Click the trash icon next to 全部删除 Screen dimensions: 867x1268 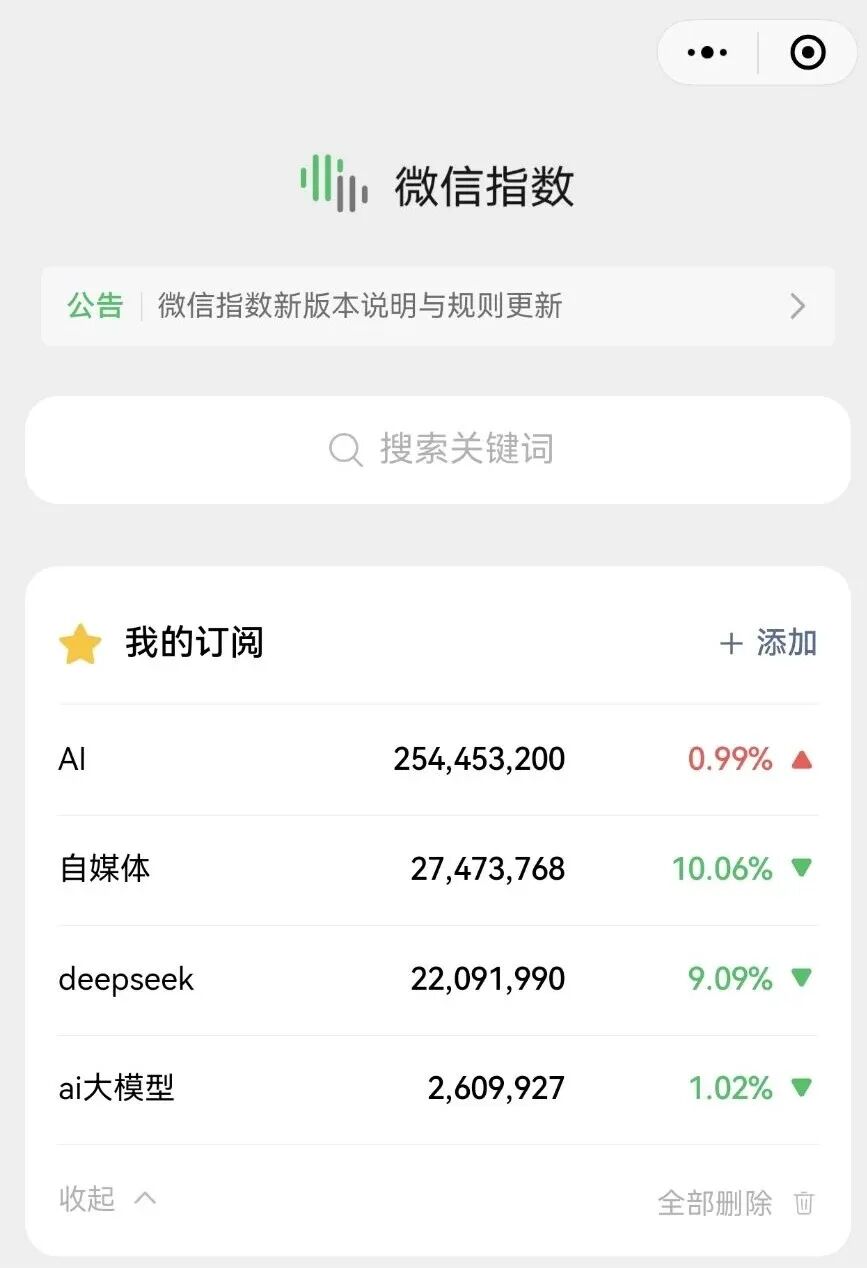click(804, 1203)
